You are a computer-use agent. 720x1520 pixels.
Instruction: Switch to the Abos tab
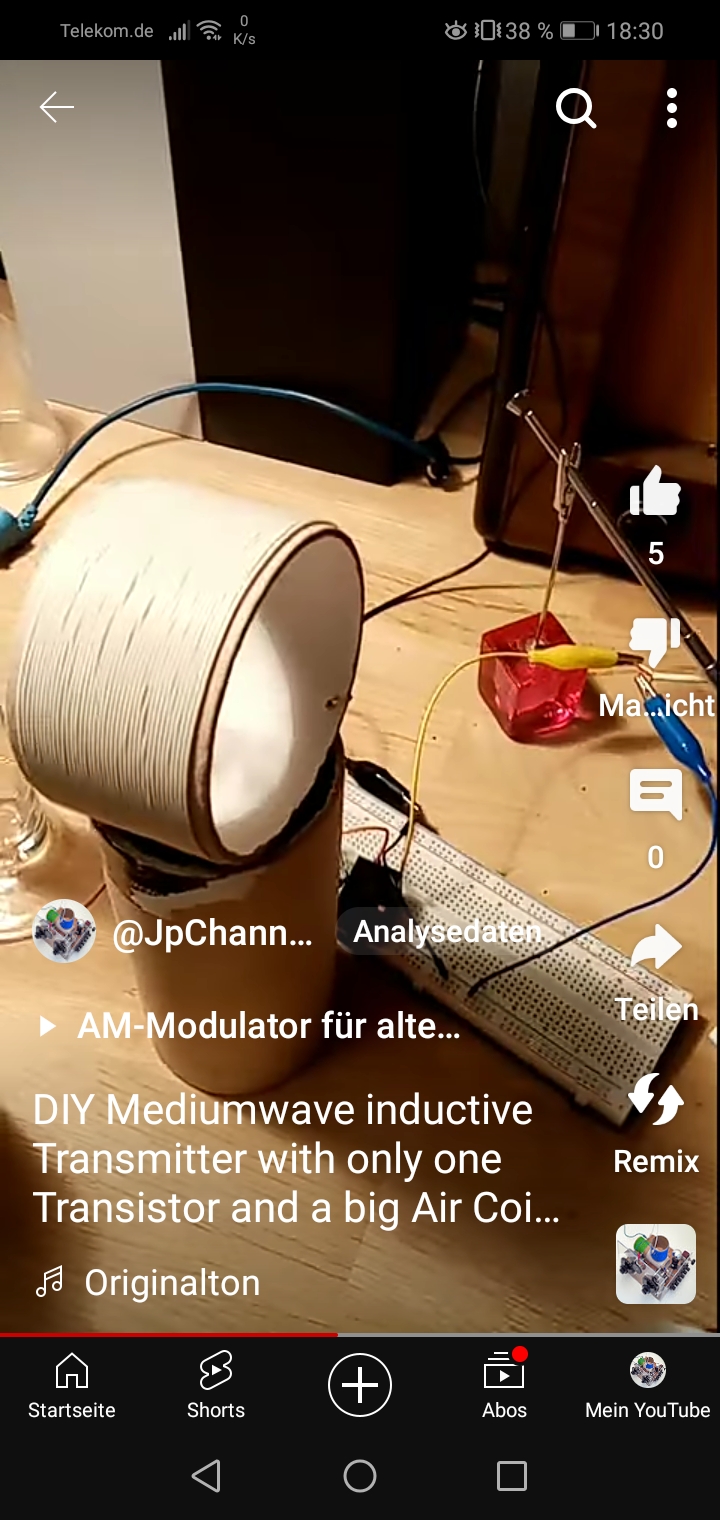(x=504, y=1386)
